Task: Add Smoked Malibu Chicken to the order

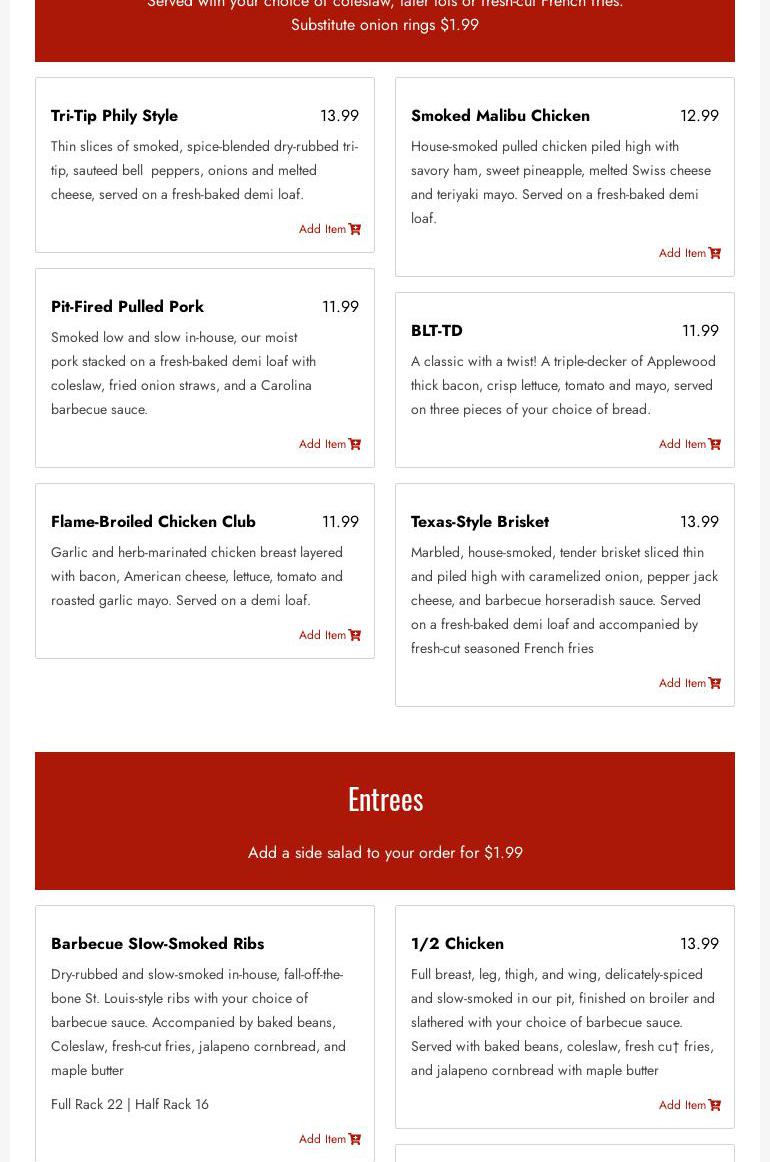Action: click(689, 253)
